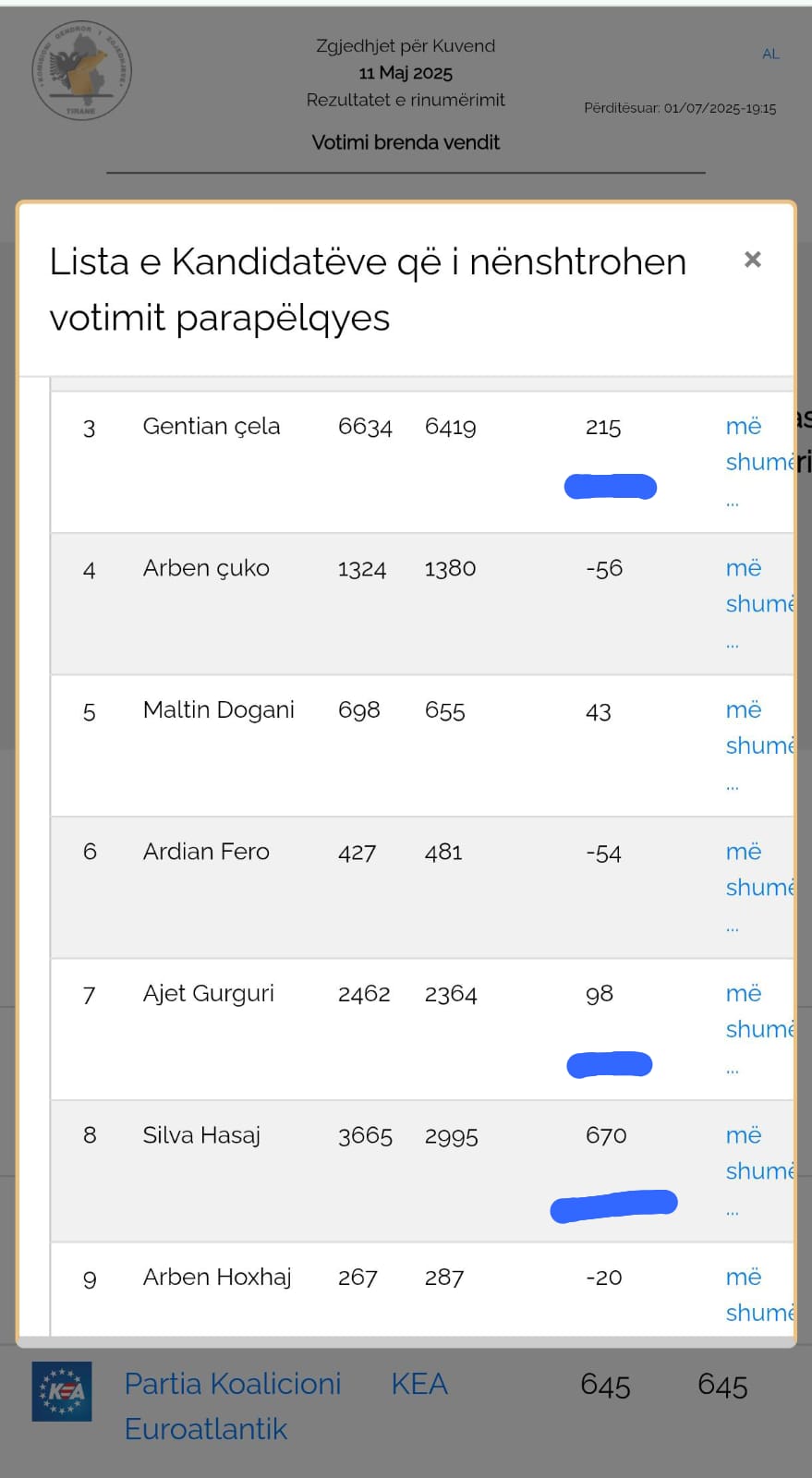Open Partia Koalicioni Euroatlantik party link

click(233, 1406)
